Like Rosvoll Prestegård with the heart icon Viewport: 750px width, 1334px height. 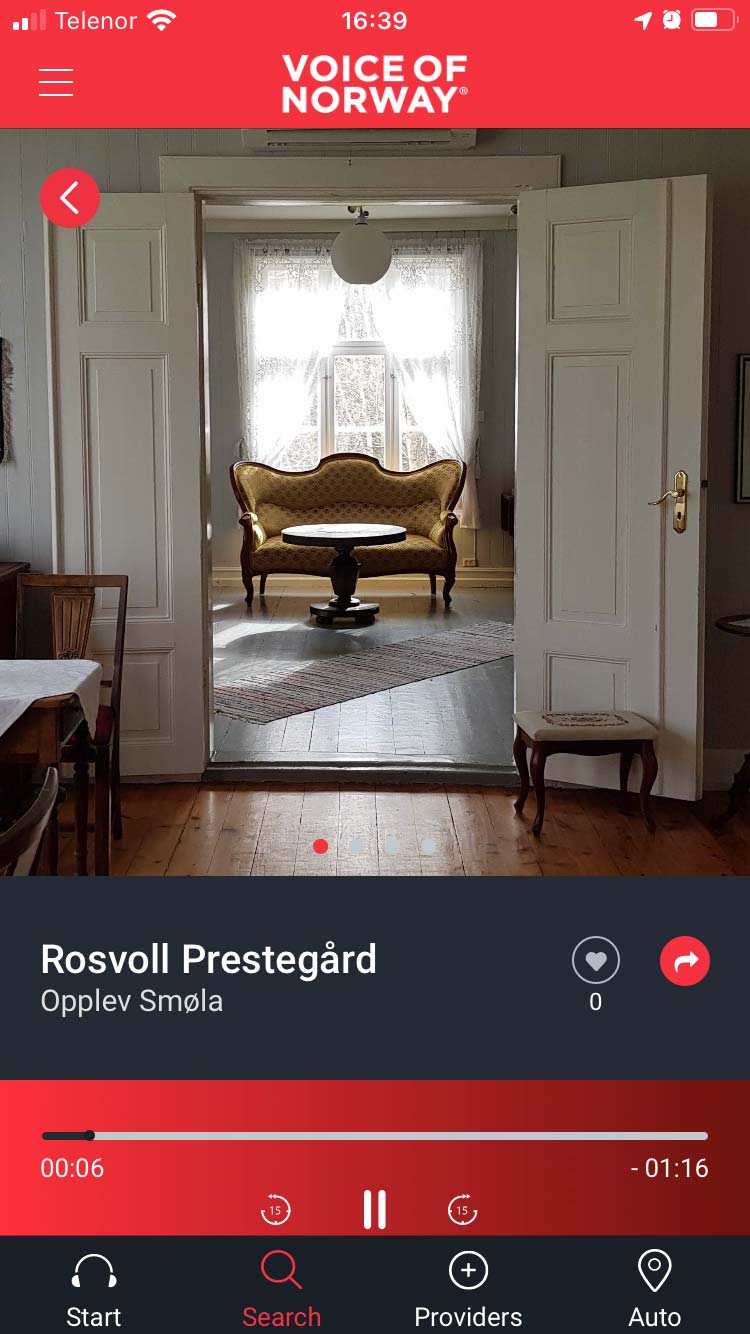[595, 961]
